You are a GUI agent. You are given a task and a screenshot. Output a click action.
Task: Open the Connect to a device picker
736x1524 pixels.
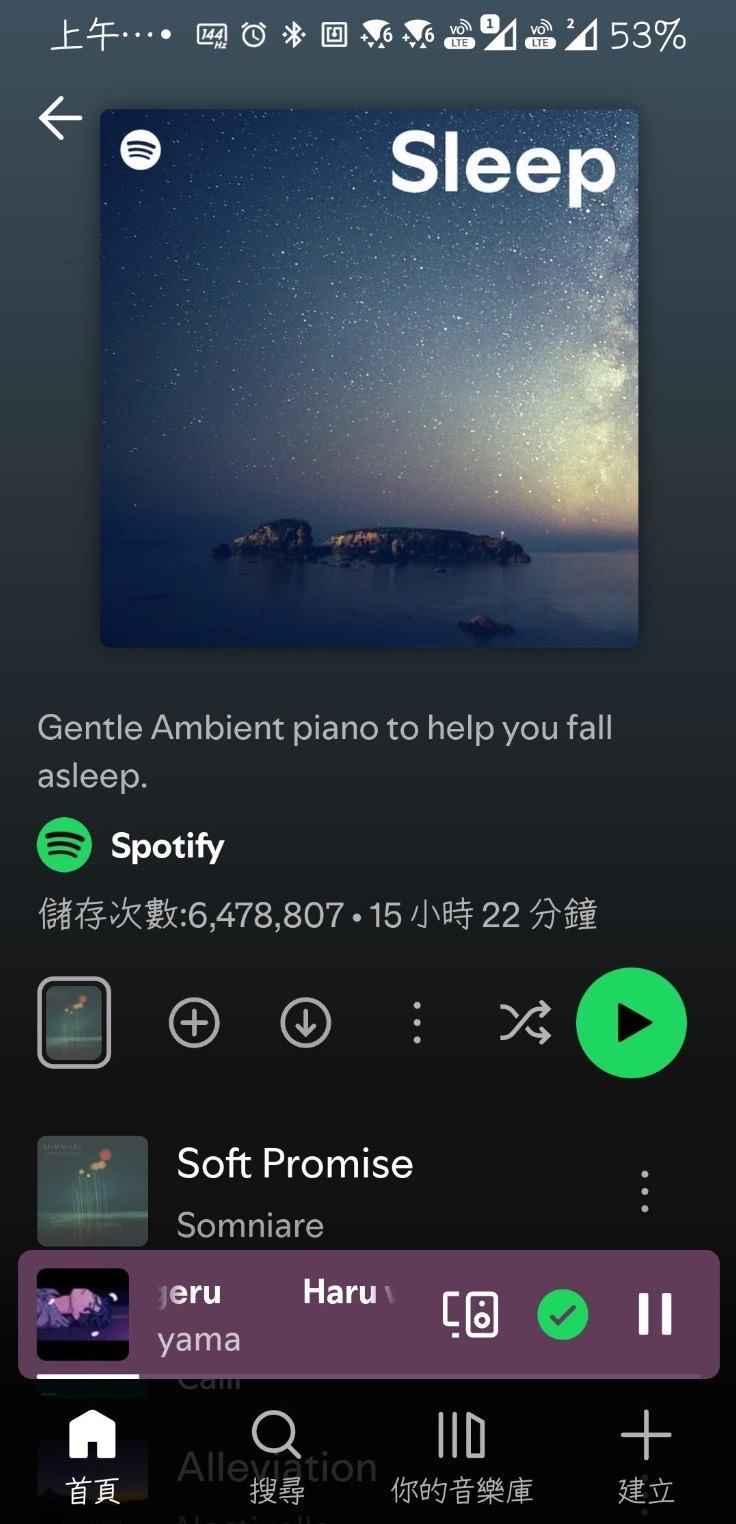[470, 1314]
